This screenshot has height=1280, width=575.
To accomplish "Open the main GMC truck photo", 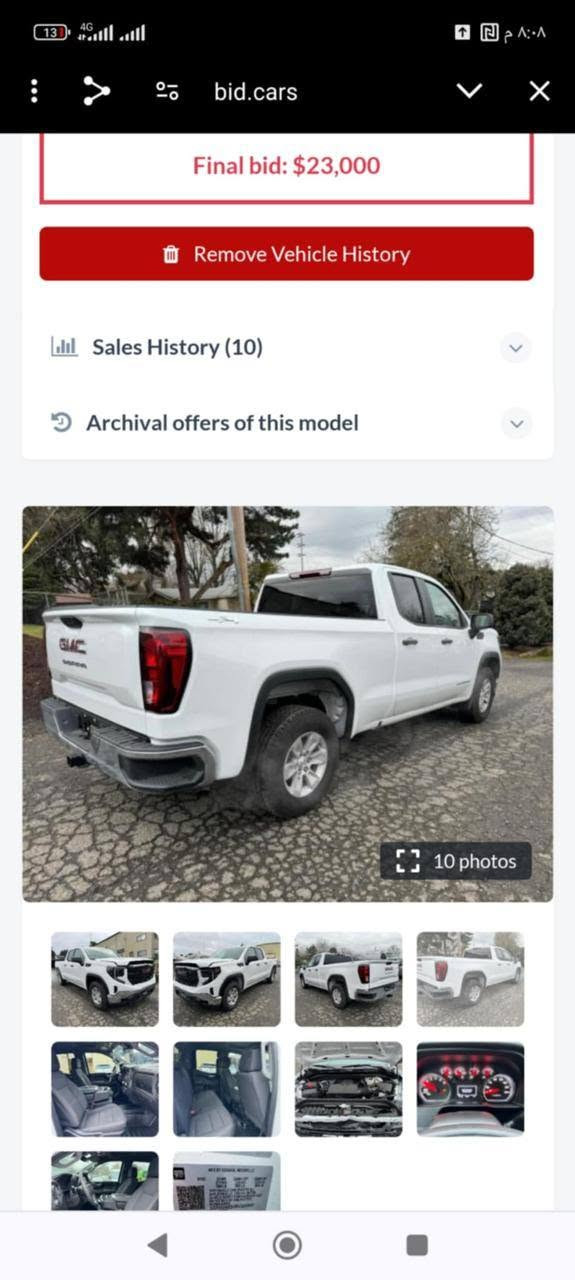I will (x=288, y=704).
